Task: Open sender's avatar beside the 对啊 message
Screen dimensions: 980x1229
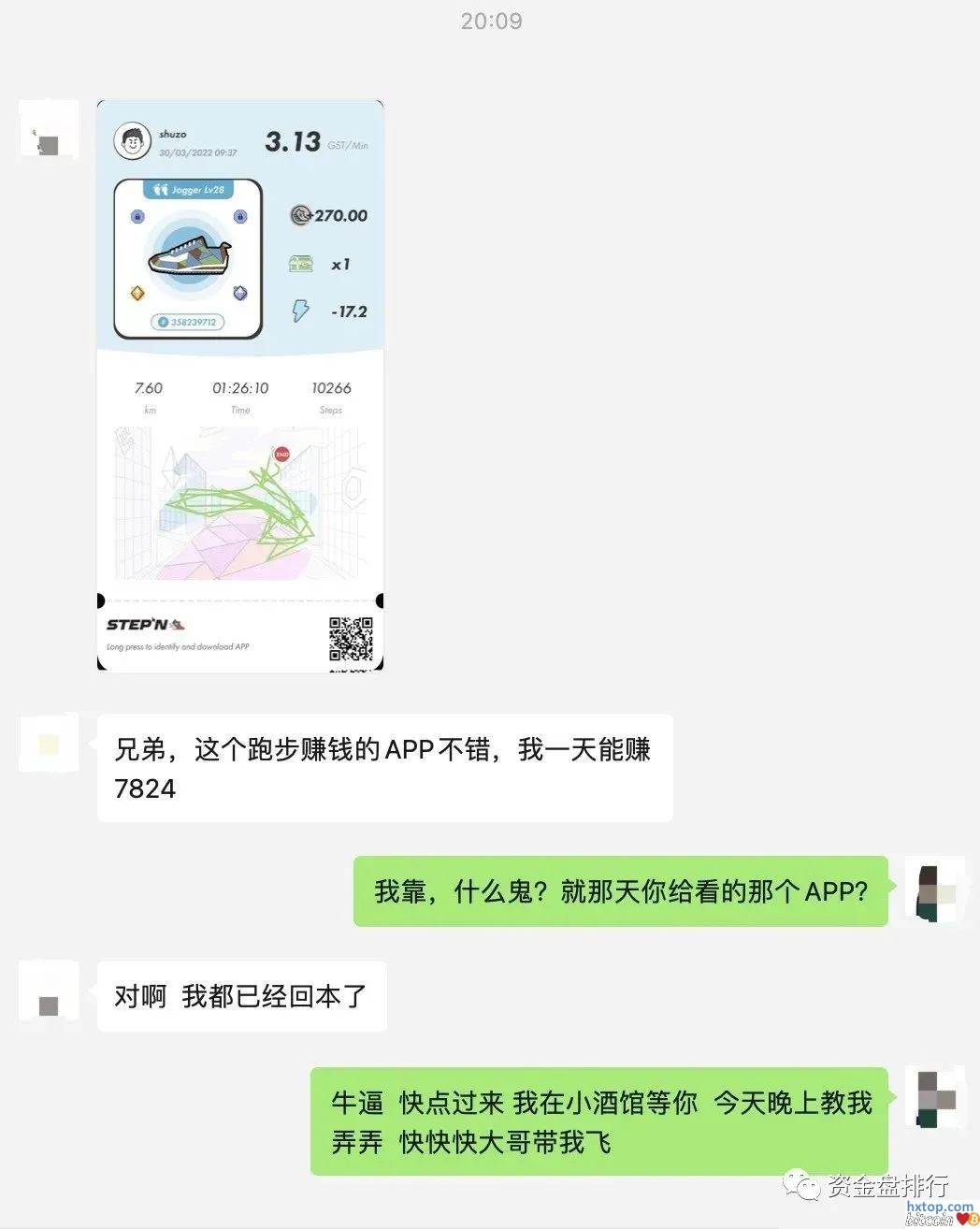Action: (49, 994)
